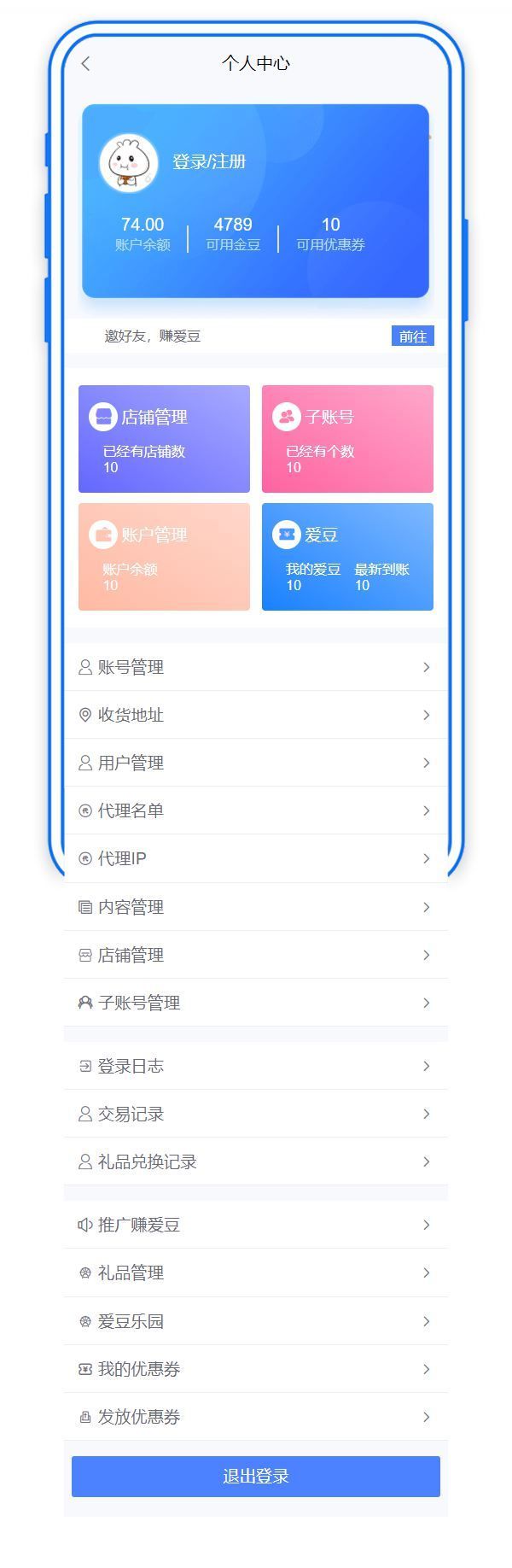
Task: Go to 用户管理
Action: click(x=255, y=763)
